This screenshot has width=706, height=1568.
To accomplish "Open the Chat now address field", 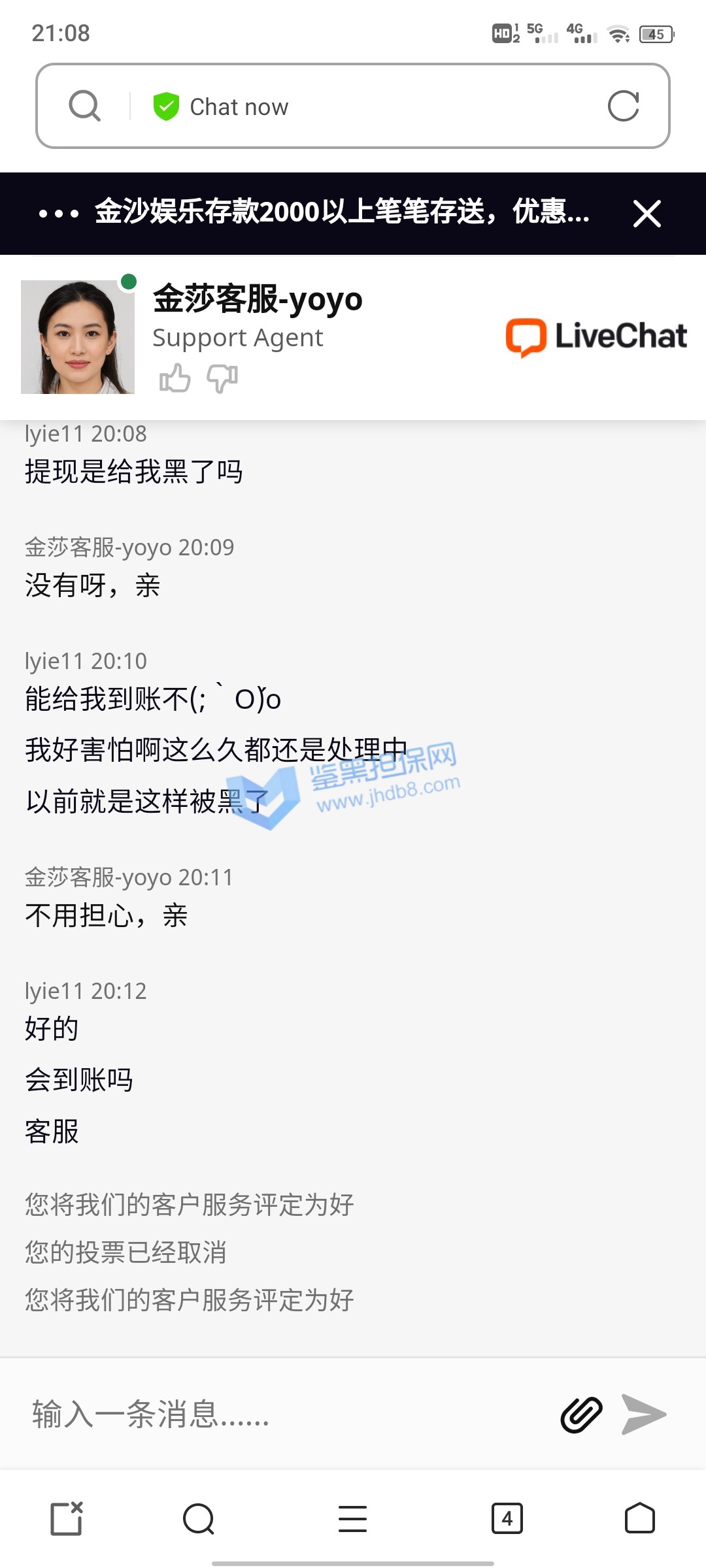I will 366,106.
